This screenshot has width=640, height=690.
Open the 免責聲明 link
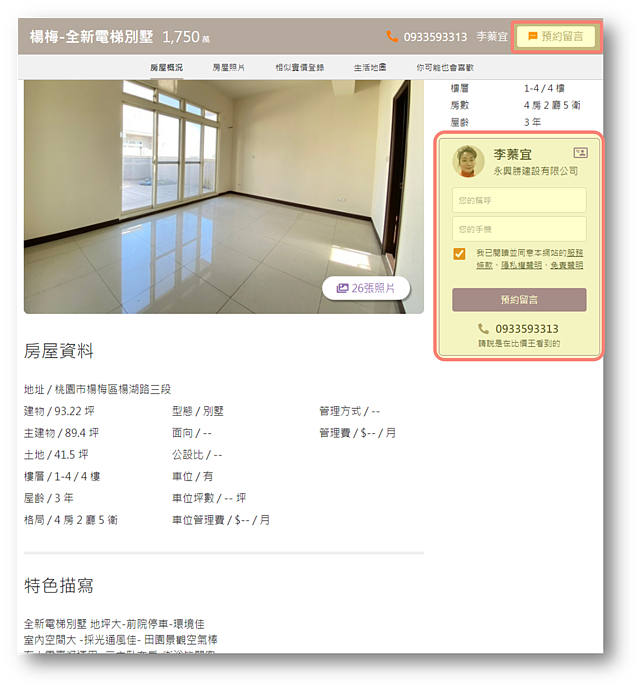pos(566,265)
